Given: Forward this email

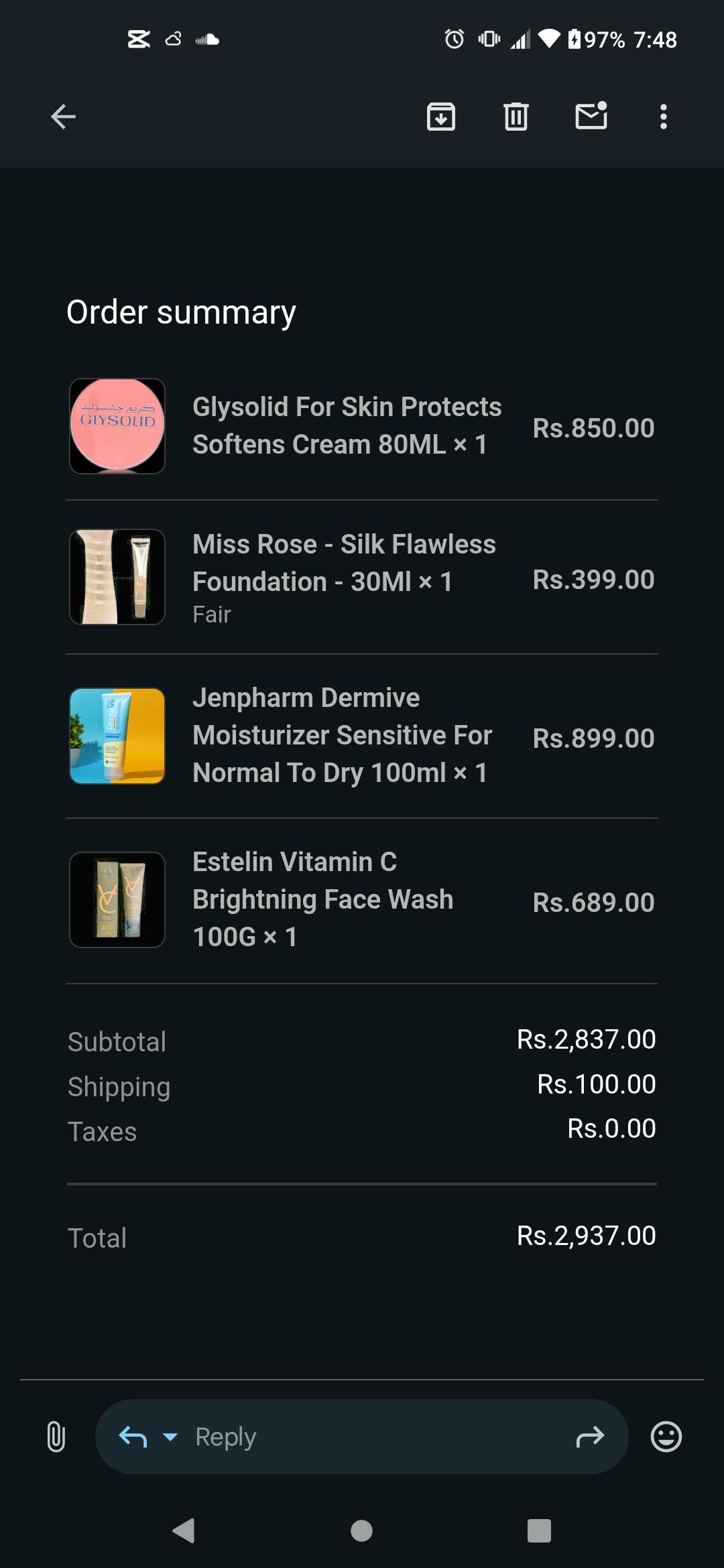Looking at the screenshot, I should click(590, 1437).
